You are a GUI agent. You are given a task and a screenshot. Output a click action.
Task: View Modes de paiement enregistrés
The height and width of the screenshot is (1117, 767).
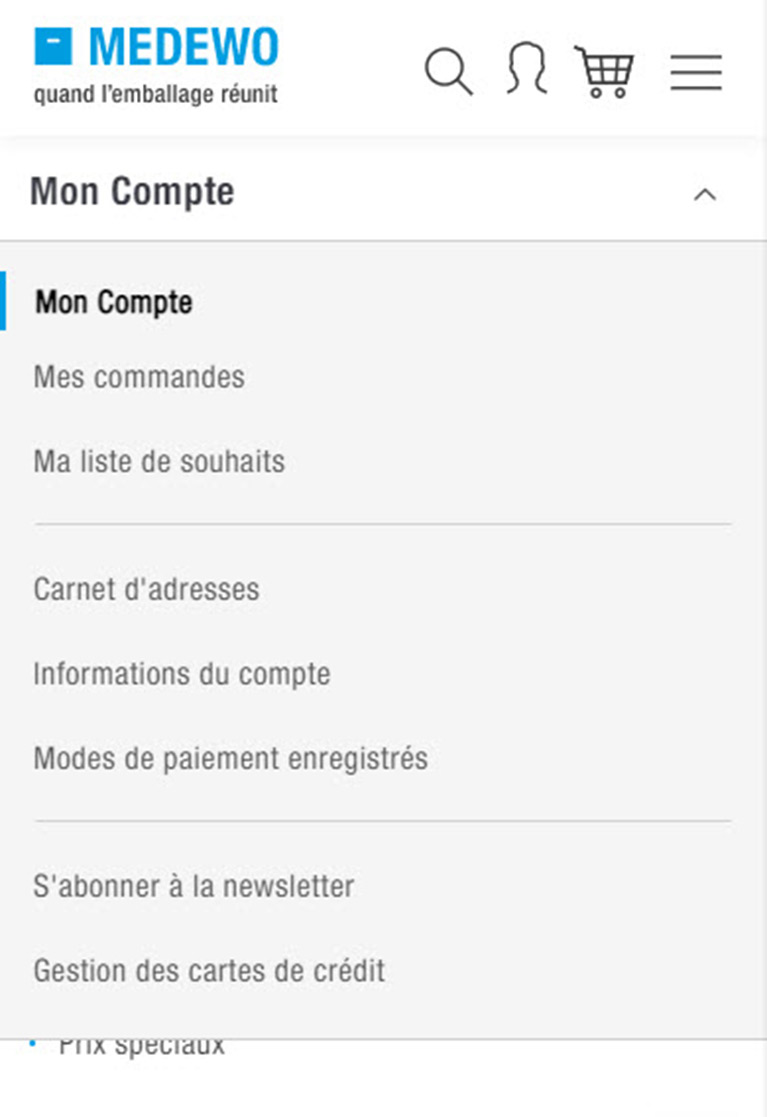[x=231, y=759]
